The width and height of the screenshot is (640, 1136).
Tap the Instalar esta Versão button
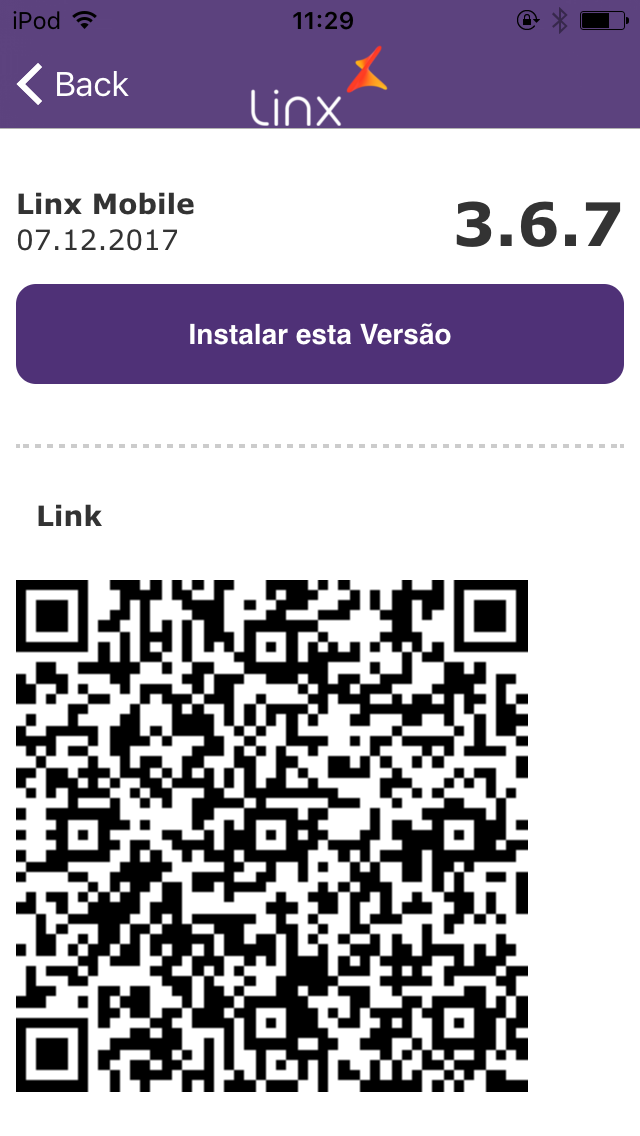(x=320, y=334)
